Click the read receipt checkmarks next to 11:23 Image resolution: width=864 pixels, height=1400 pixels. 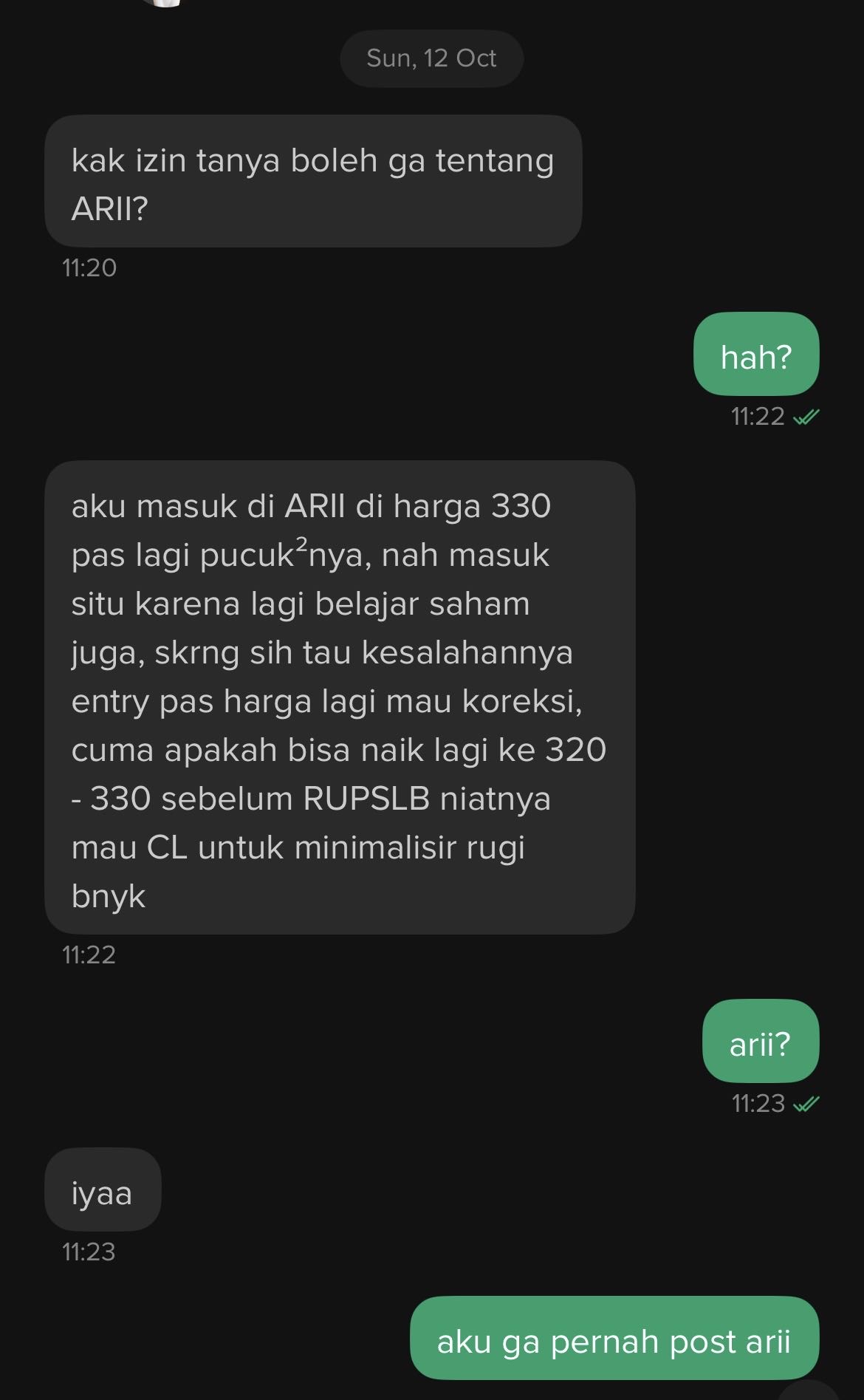[x=806, y=1103]
